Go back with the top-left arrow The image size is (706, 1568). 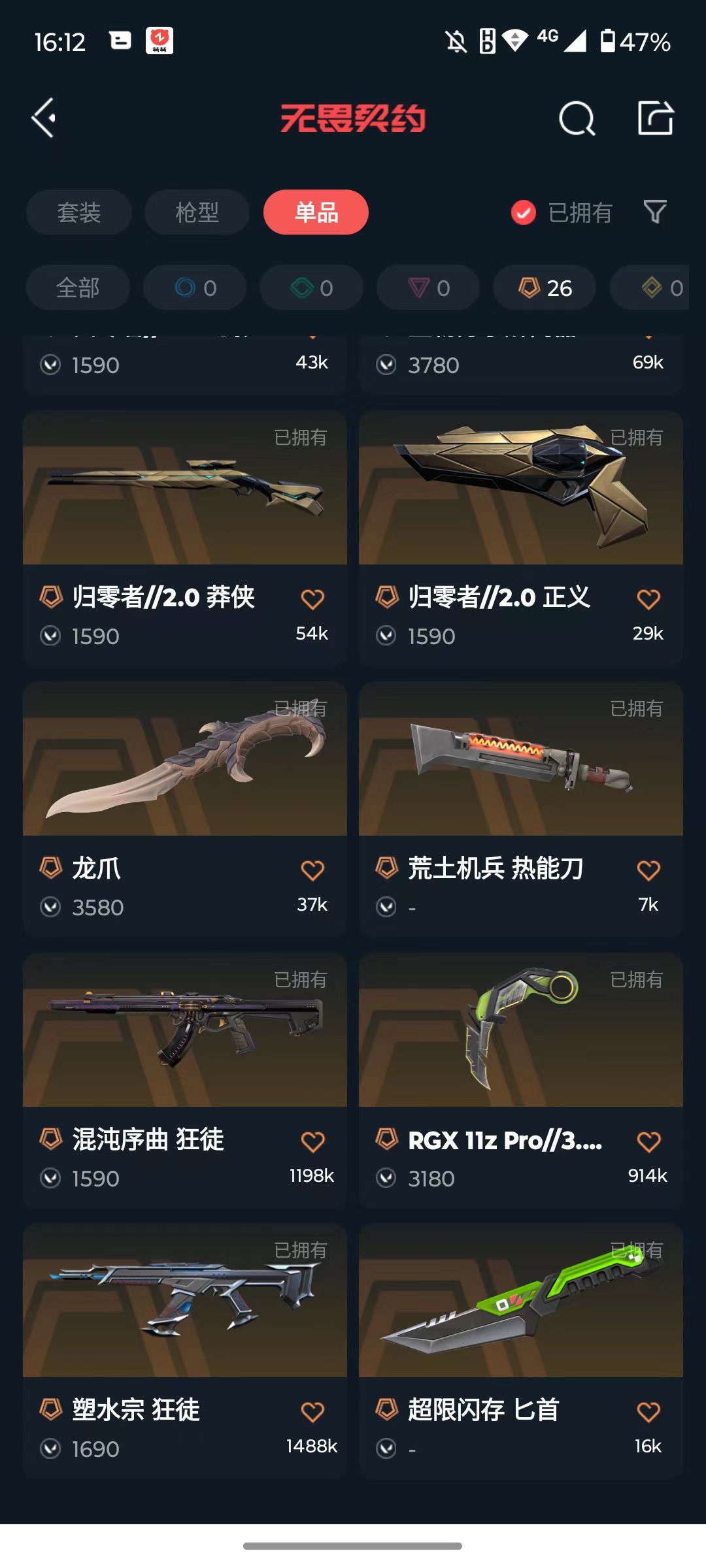pos(43,118)
